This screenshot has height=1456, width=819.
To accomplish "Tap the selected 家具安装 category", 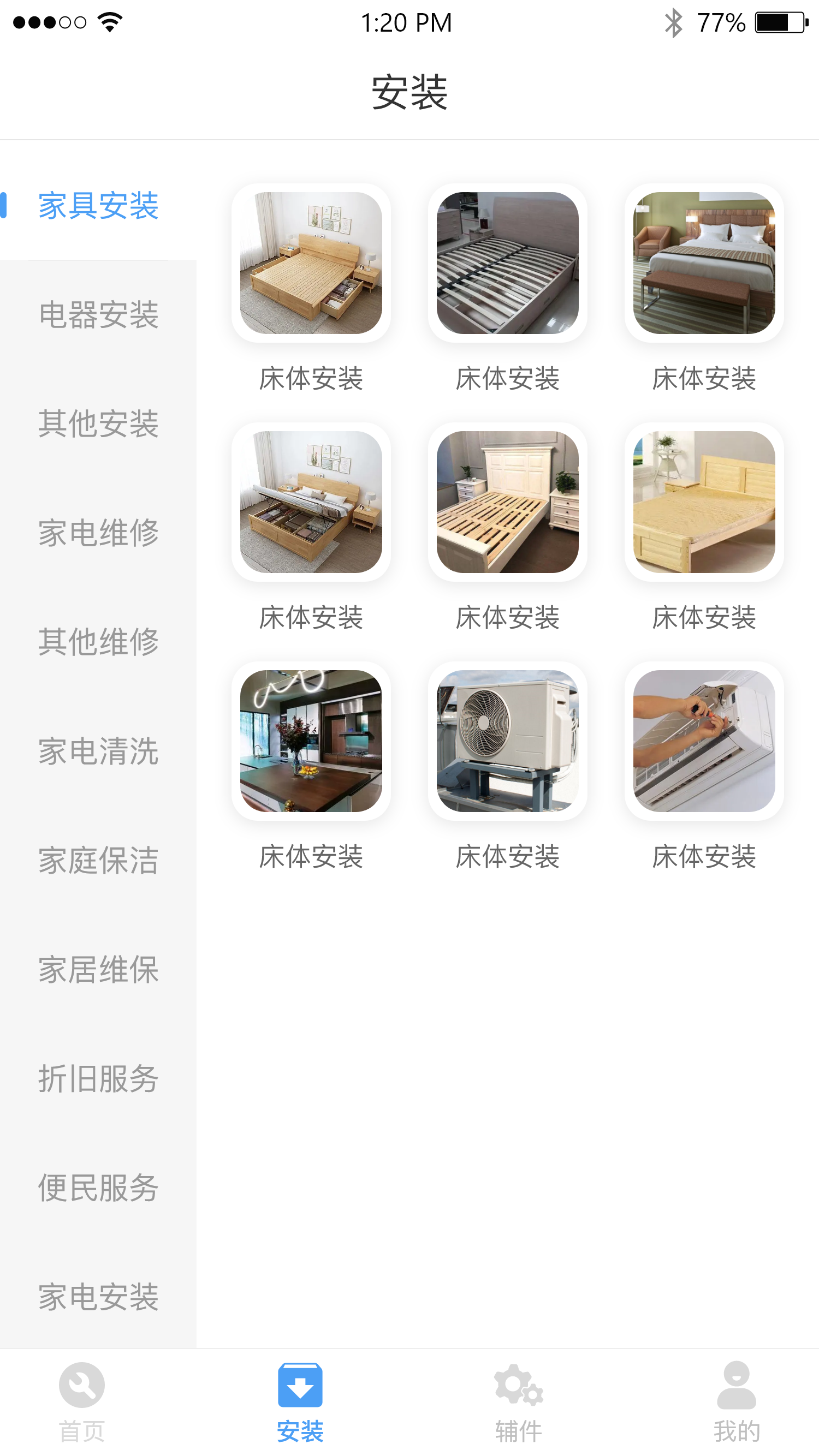I will tap(98, 206).
